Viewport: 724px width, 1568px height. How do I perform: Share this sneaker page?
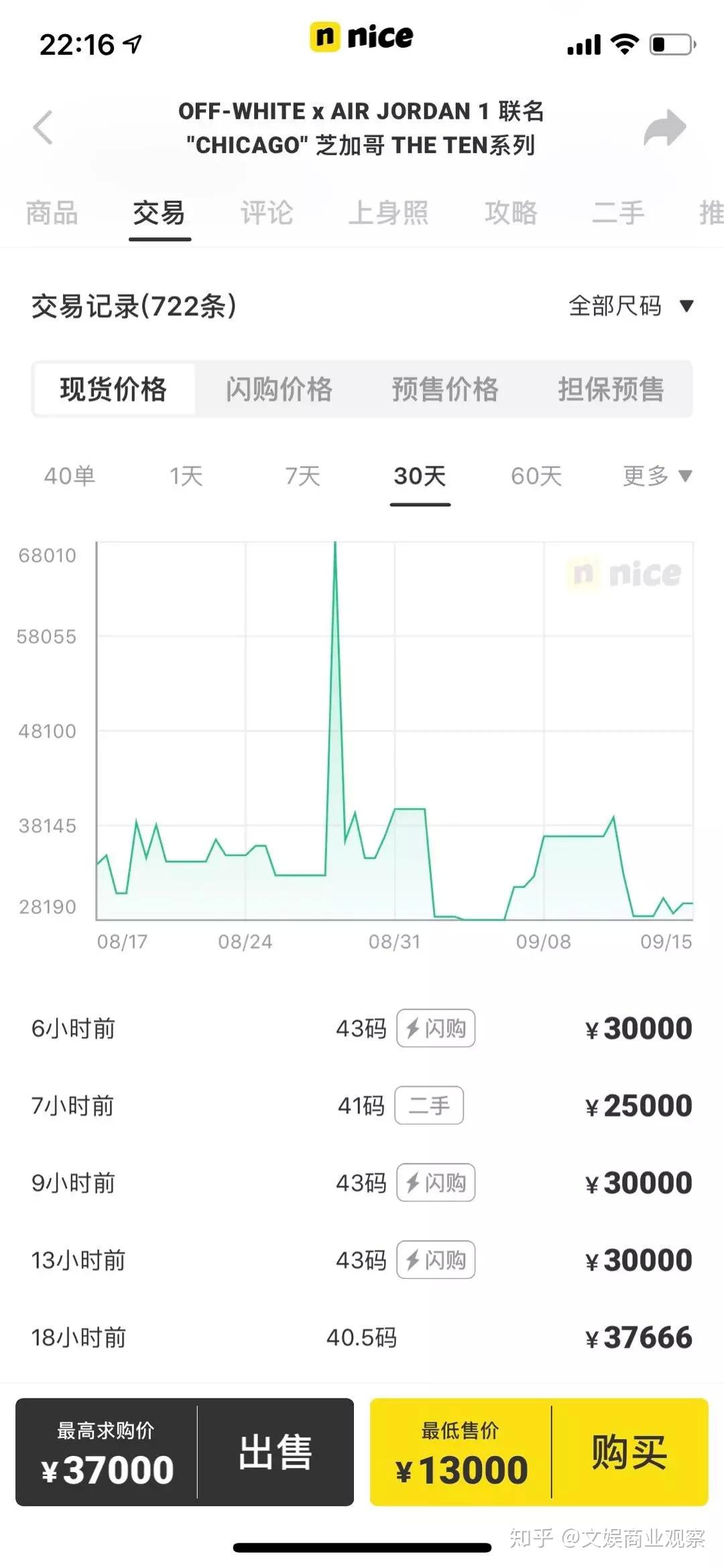664,127
